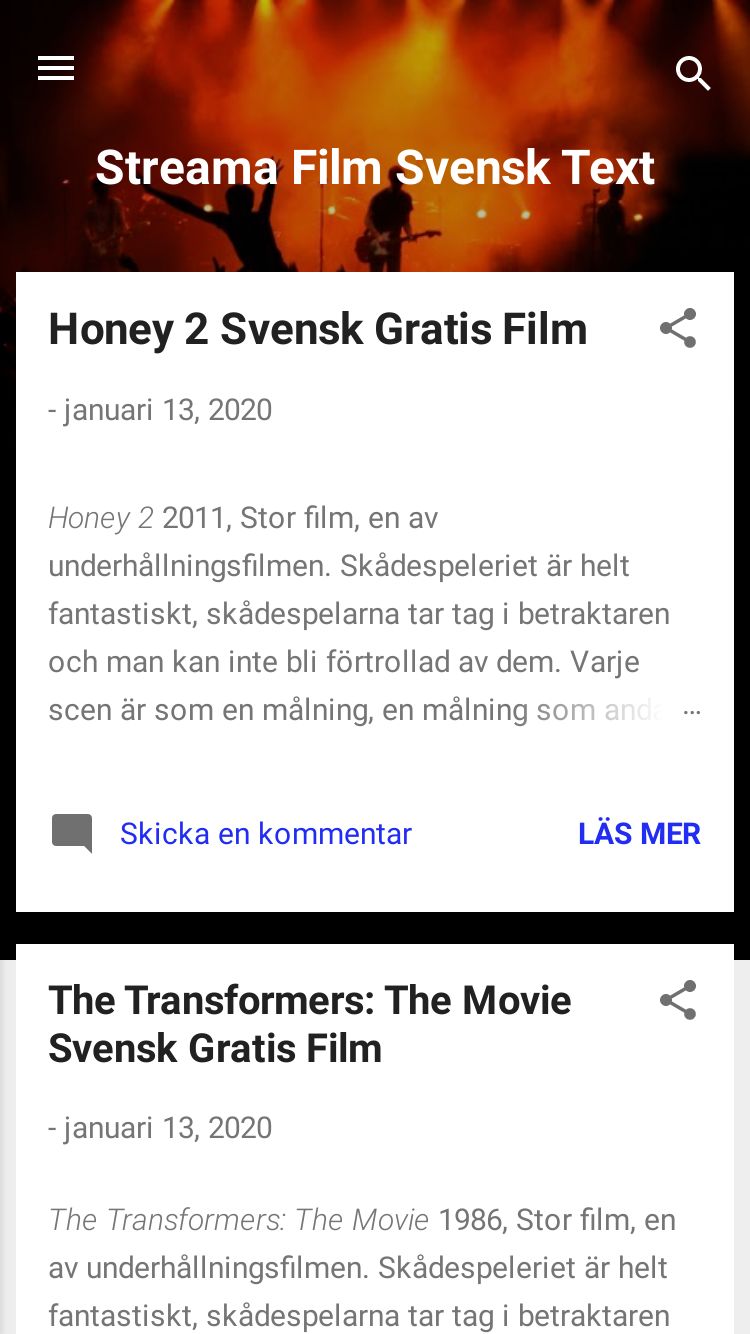Open the Honey 2 Svensk Gratis Film post
The image size is (750, 1334).
(317, 329)
